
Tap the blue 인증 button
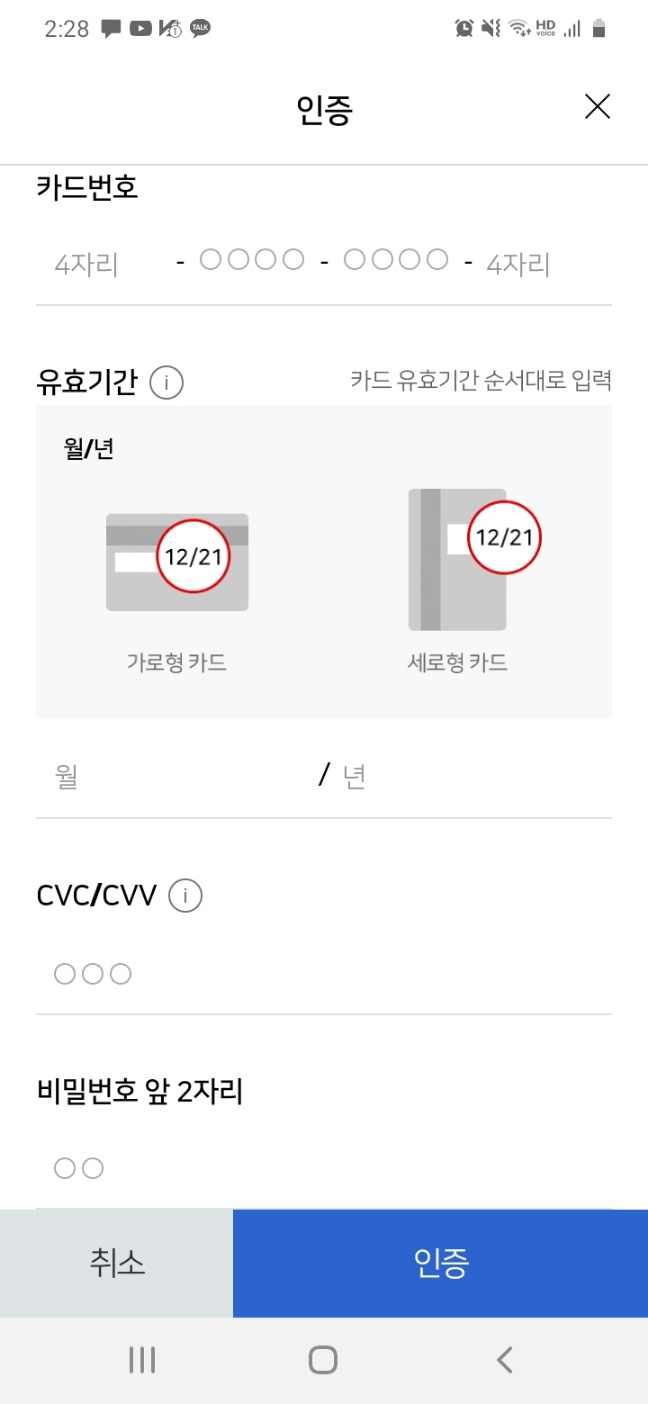tap(440, 1263)
